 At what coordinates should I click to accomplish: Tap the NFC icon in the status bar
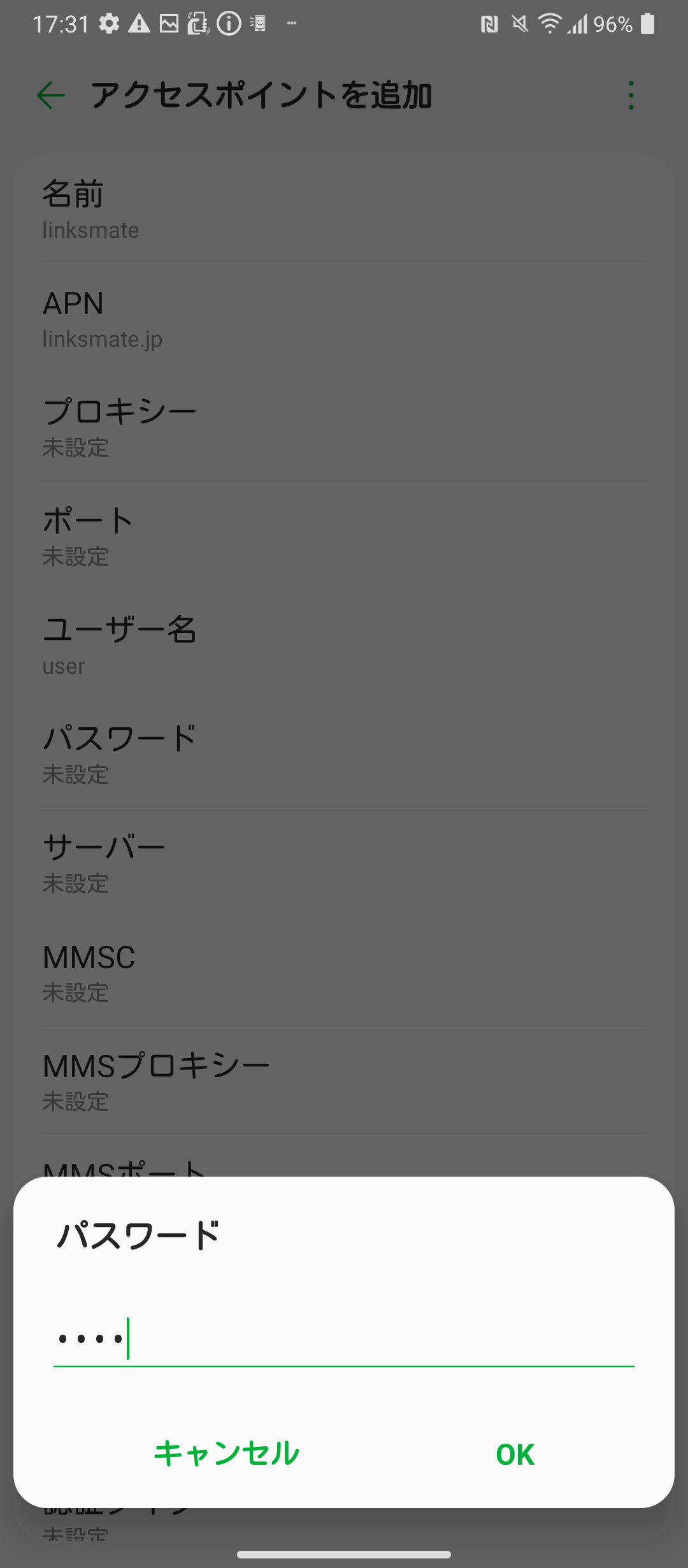489,24
